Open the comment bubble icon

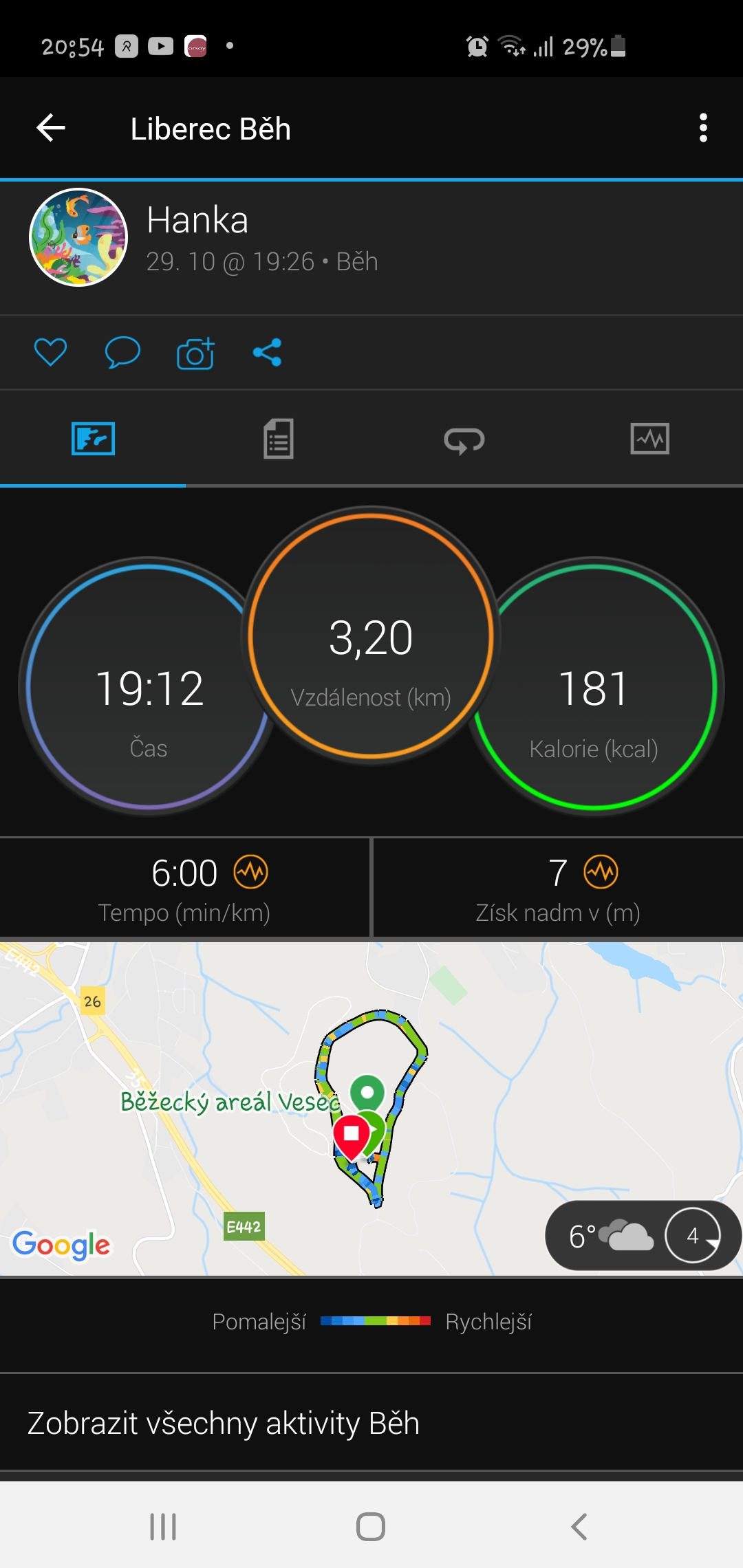tap(122, 353)
